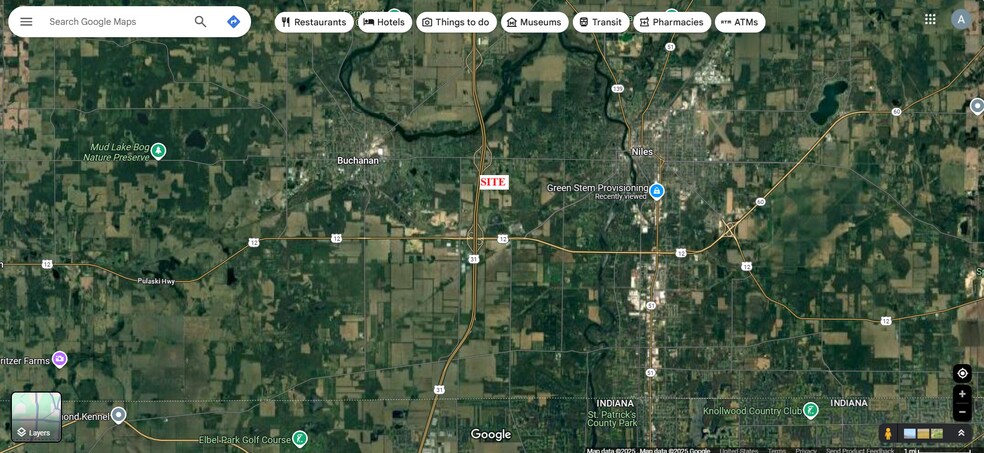Viewport: 984px width, 453px height.
Task: Find Pharmacies nearby
Action: [672, 22]
